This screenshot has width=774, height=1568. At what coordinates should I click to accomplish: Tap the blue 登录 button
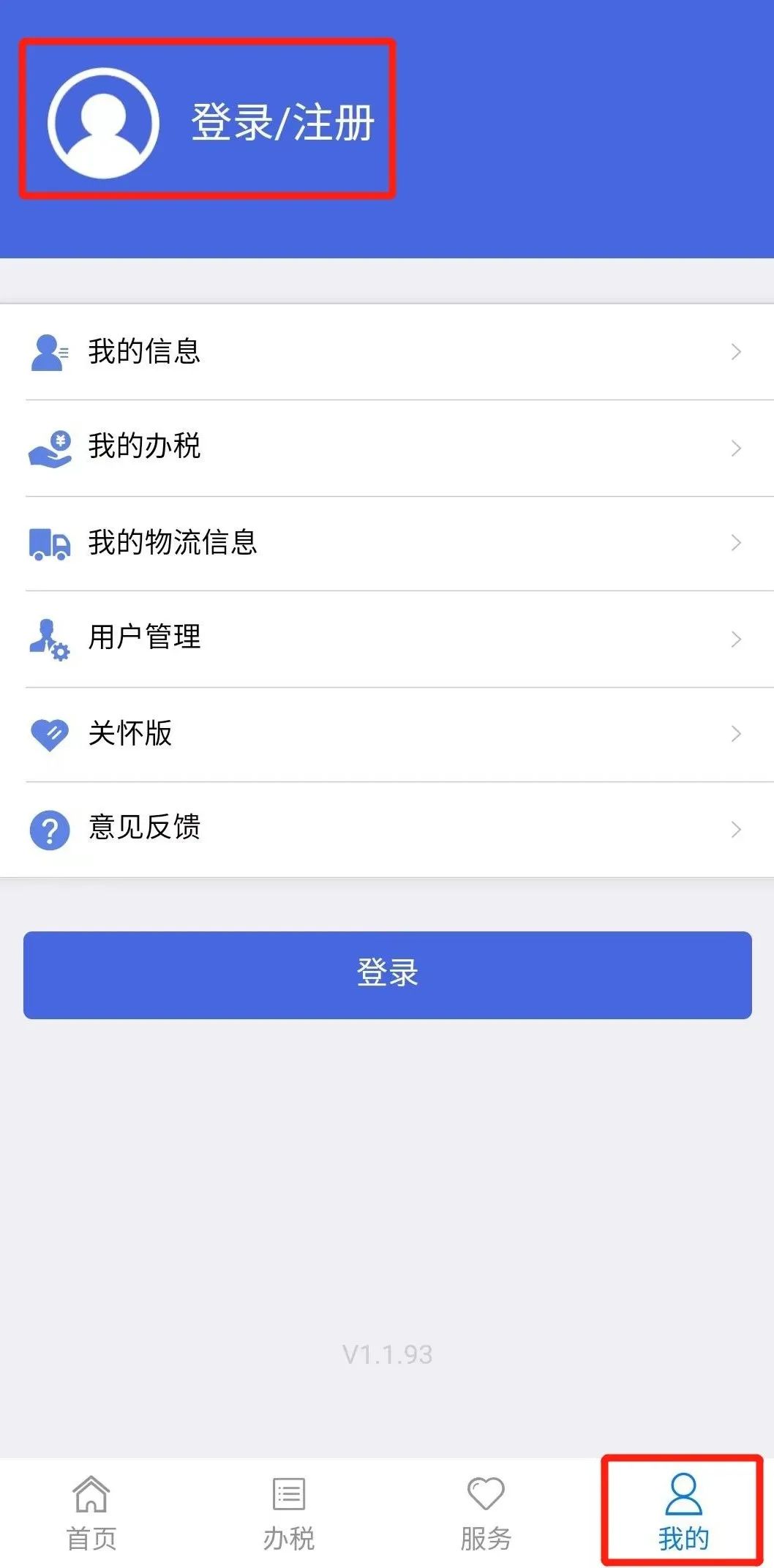click(387, 975)
